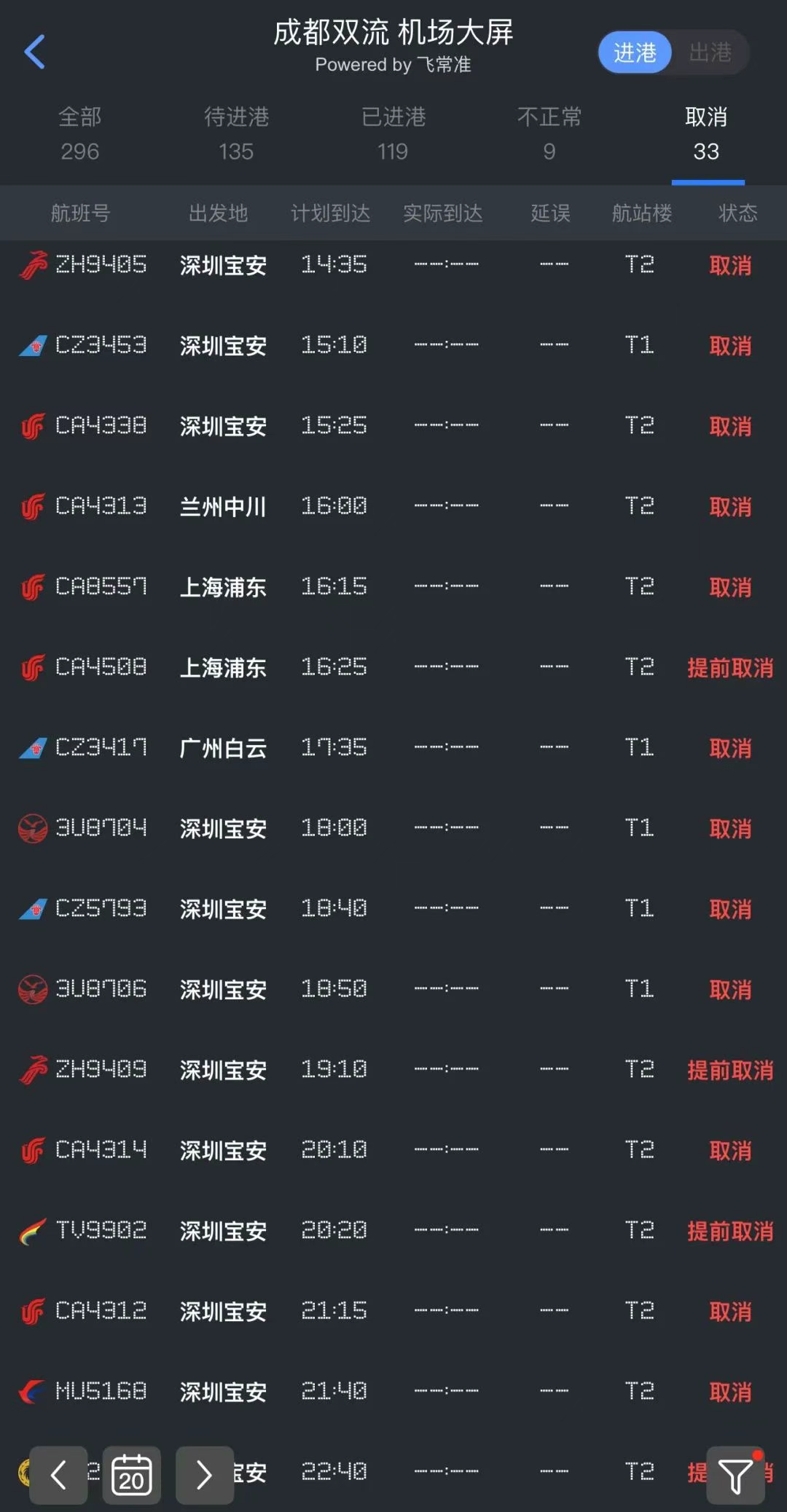787x1512 pixels.
Task: Click the blue back arrow at top left
Action: (33, 51)
